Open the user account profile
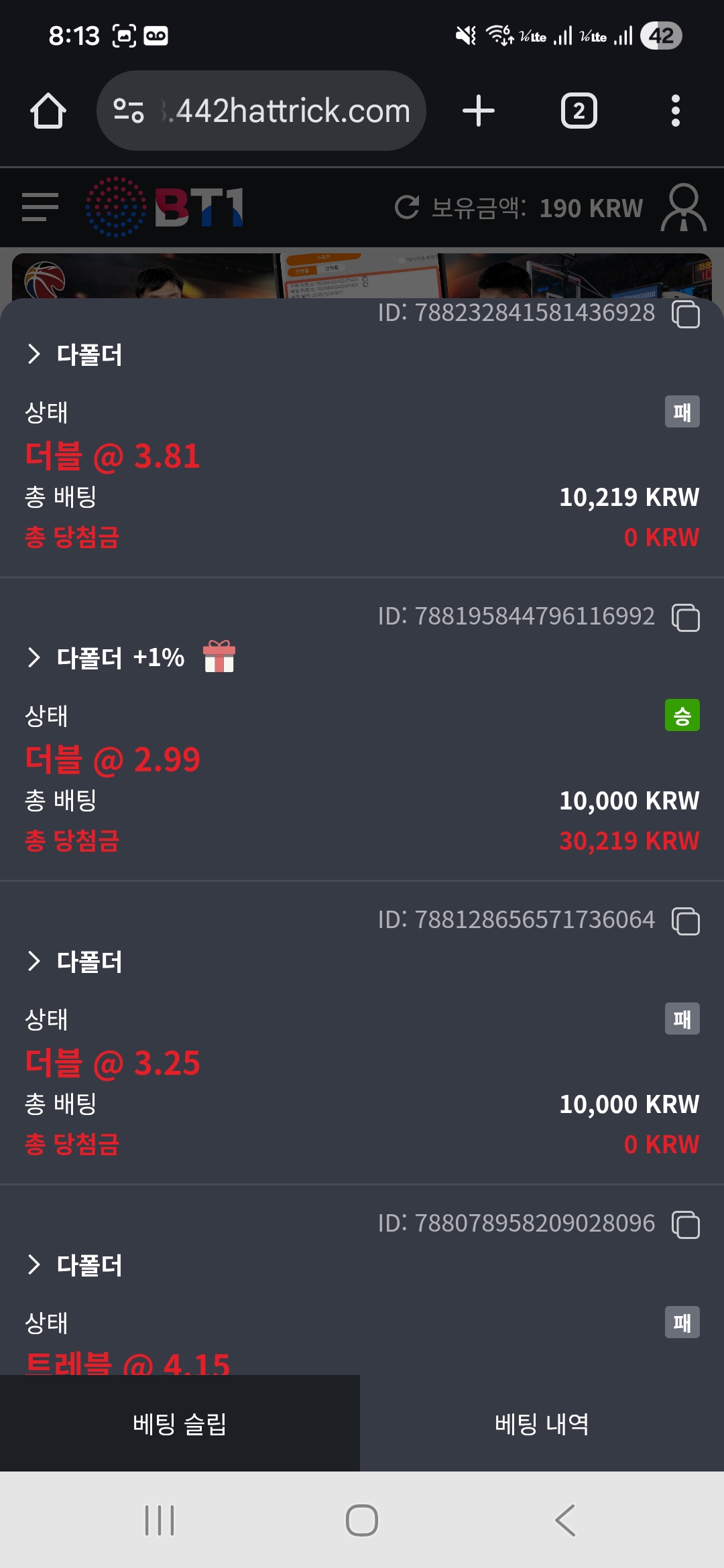724x1568 pixels. pyautogui.click(x=683, y=208)
